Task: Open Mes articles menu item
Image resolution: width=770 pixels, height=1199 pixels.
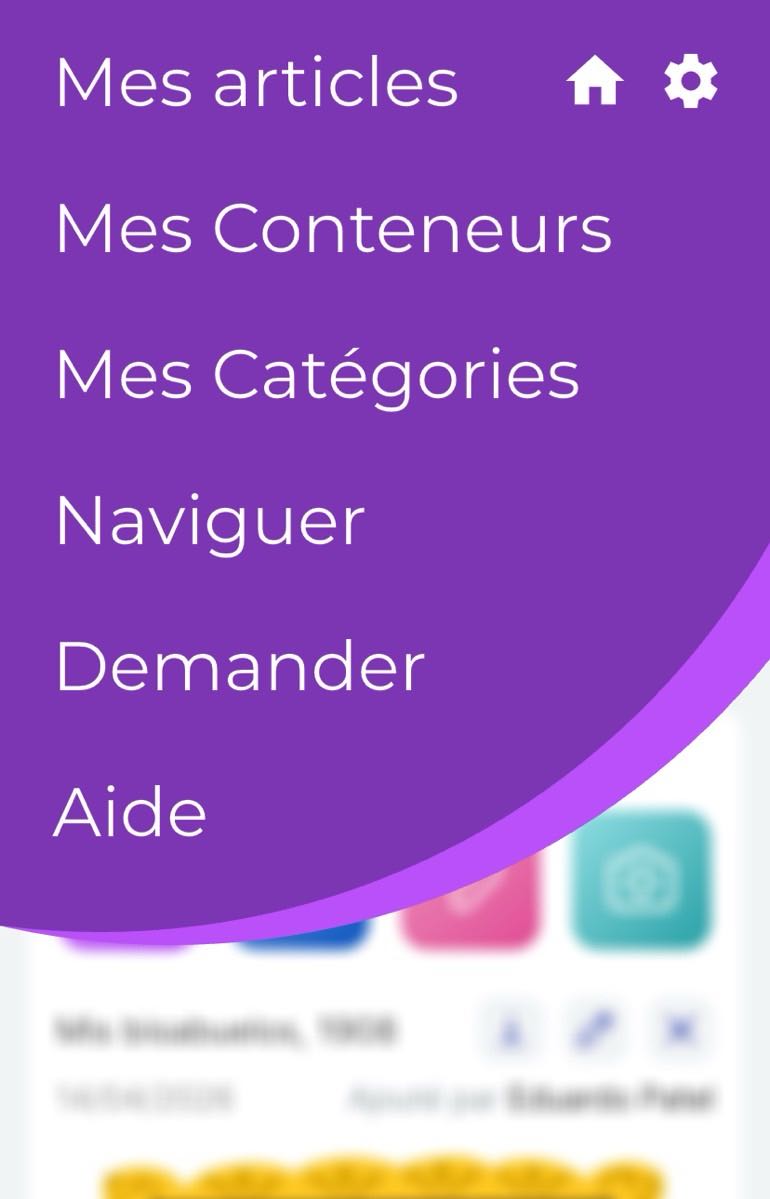Action: pos(256,82)
